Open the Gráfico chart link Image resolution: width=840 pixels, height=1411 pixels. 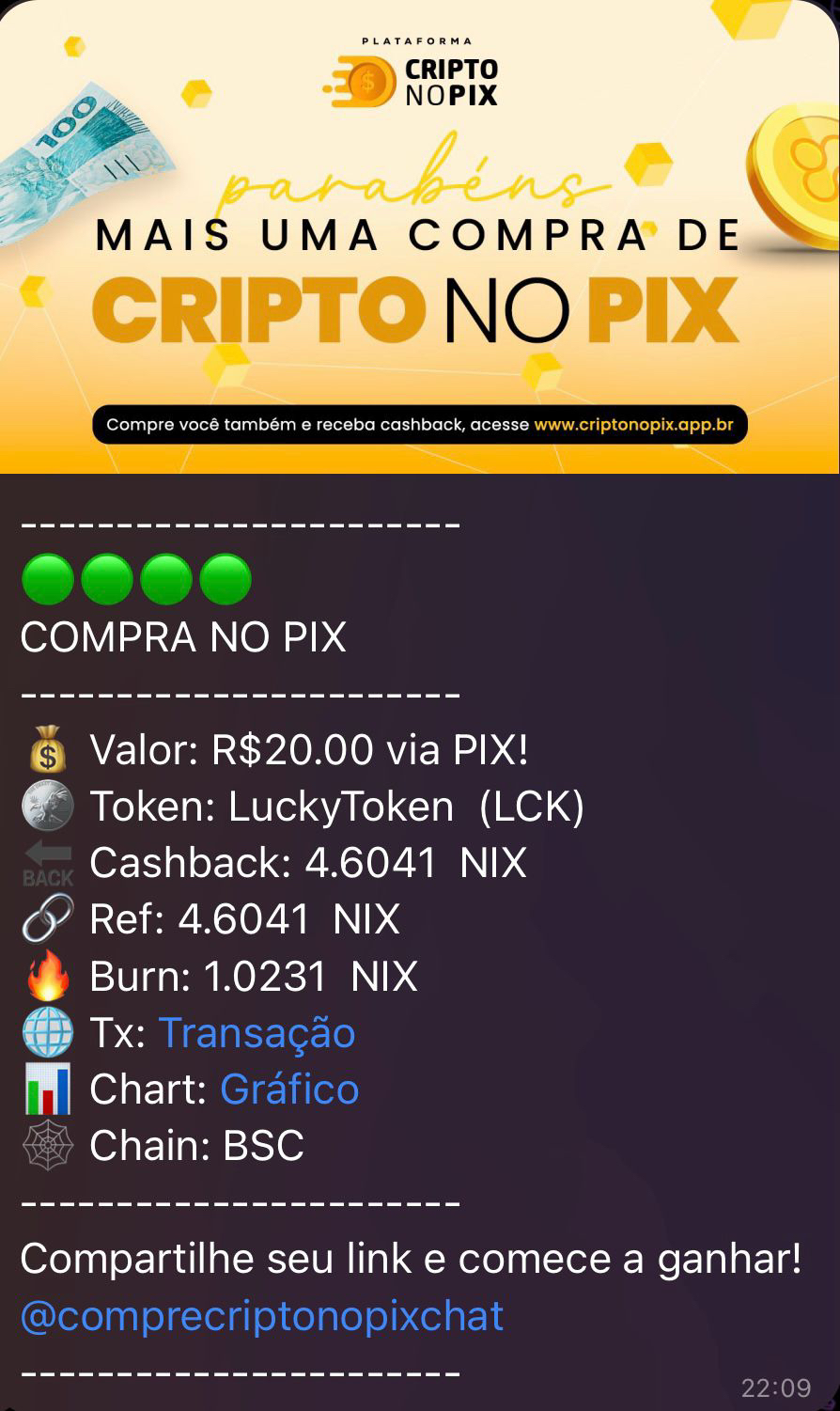click(289, 1089)
